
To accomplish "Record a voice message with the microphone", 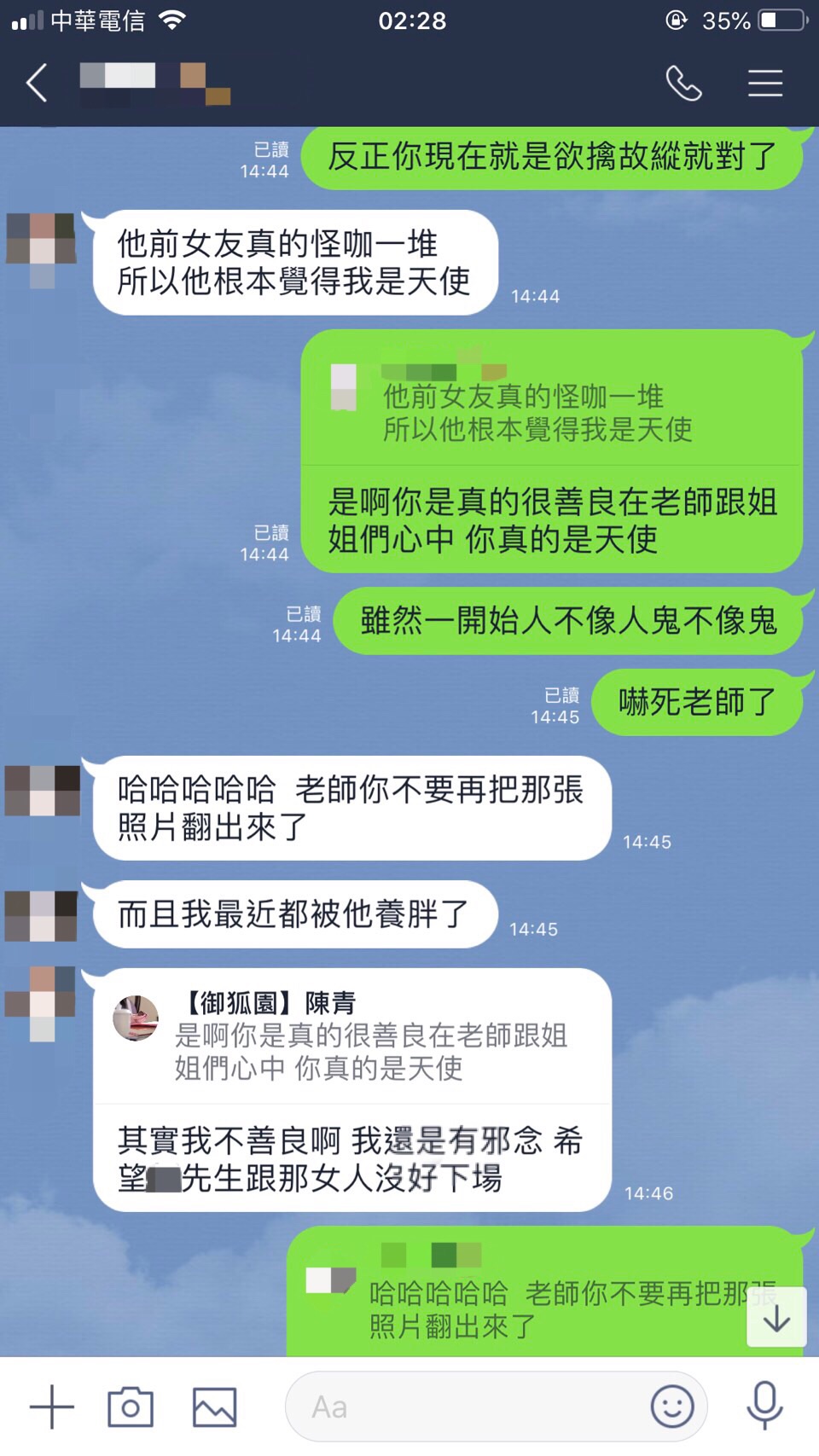I will pos(764,1407).
